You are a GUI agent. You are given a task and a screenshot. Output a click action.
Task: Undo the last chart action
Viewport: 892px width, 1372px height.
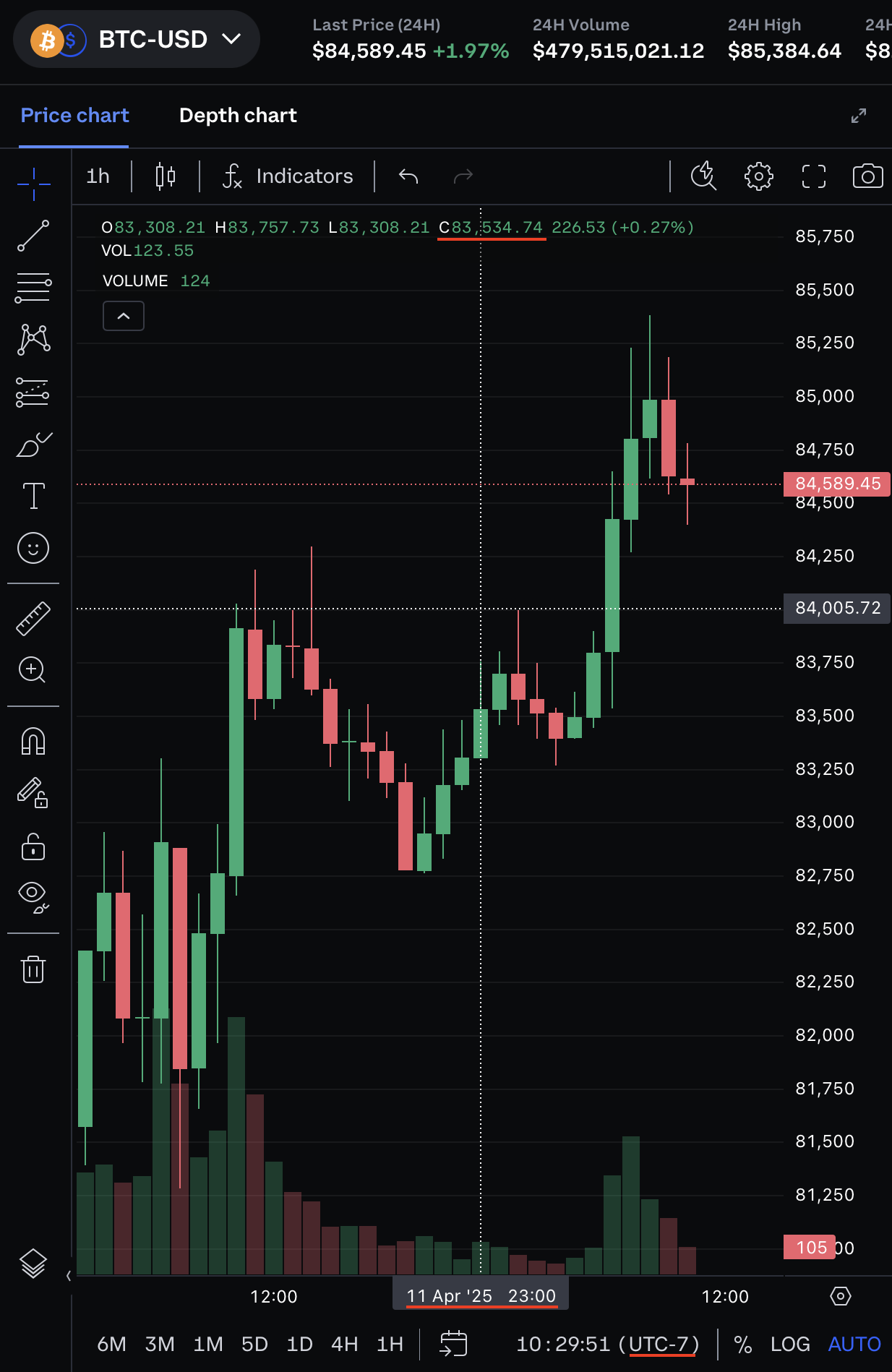408,176
